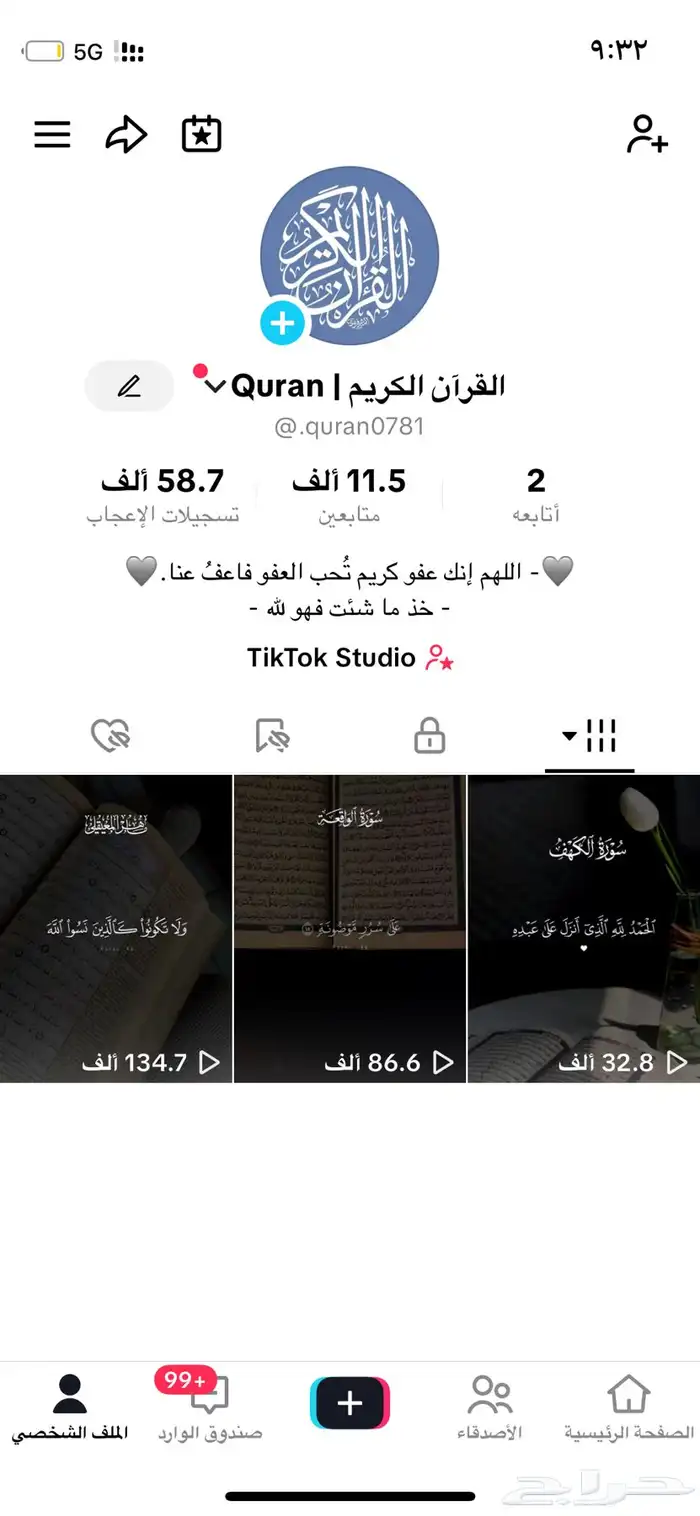Open TikTok Studio
The image size is (700, 1516).
pyautogui.click(x=350, y=658)
